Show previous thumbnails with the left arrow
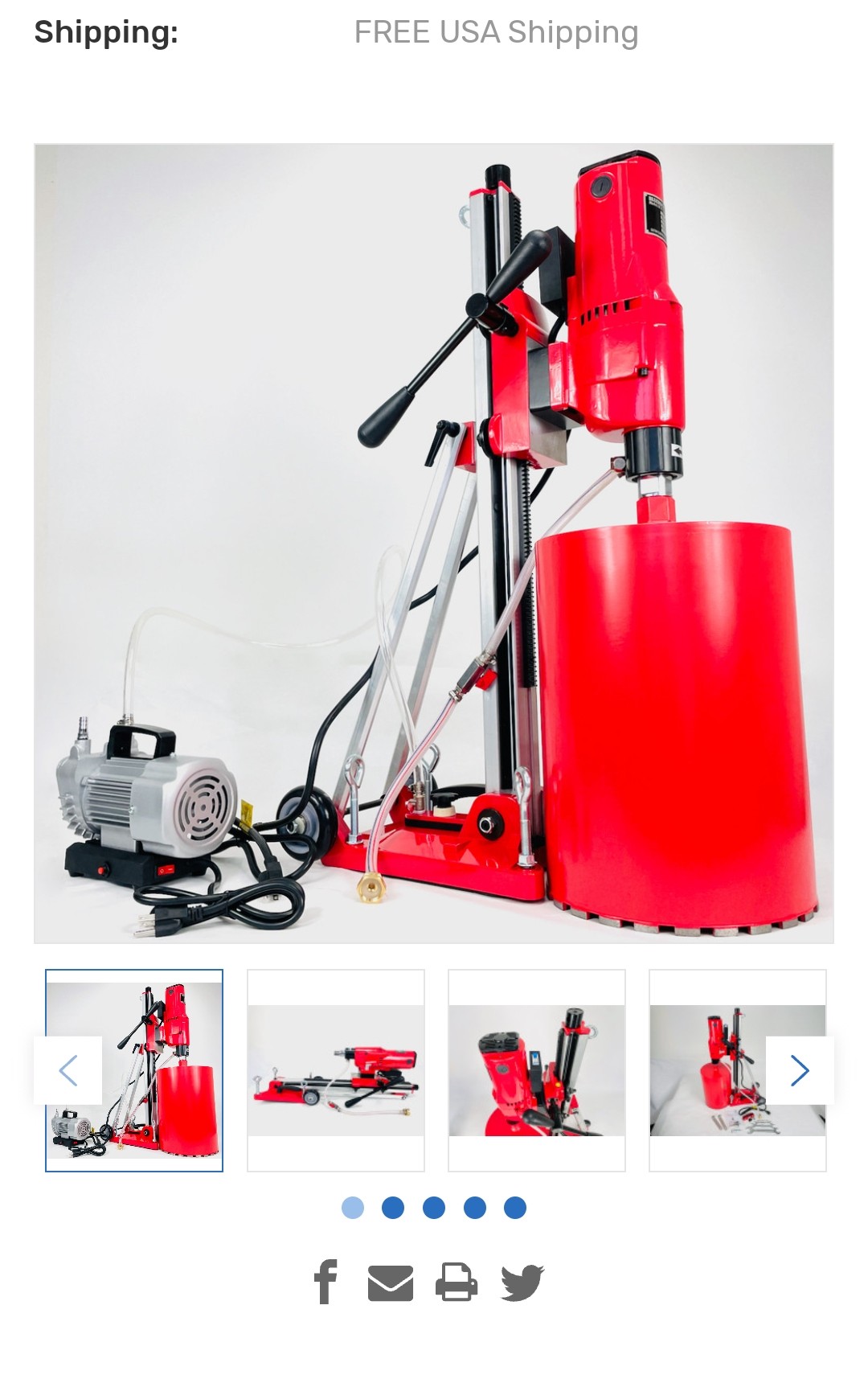Screen dimensions: 868x1375 [68, 1070]
